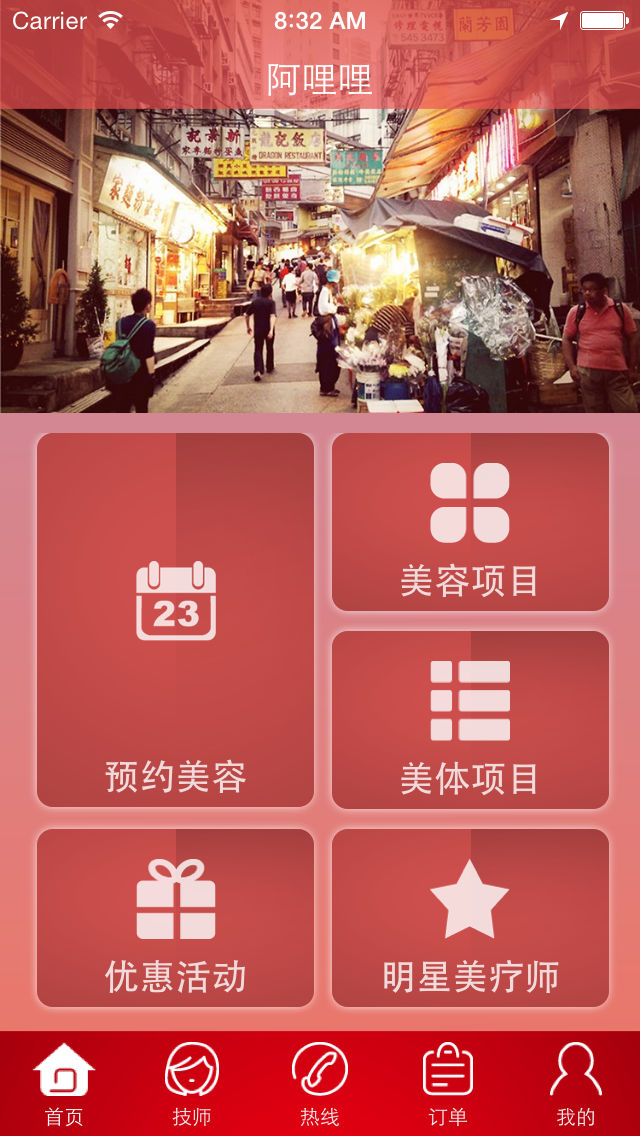The width and height of the screenshot is (640, 1136).
Task: Switch to the 首页 tab
Action: tap(64, 1084)
